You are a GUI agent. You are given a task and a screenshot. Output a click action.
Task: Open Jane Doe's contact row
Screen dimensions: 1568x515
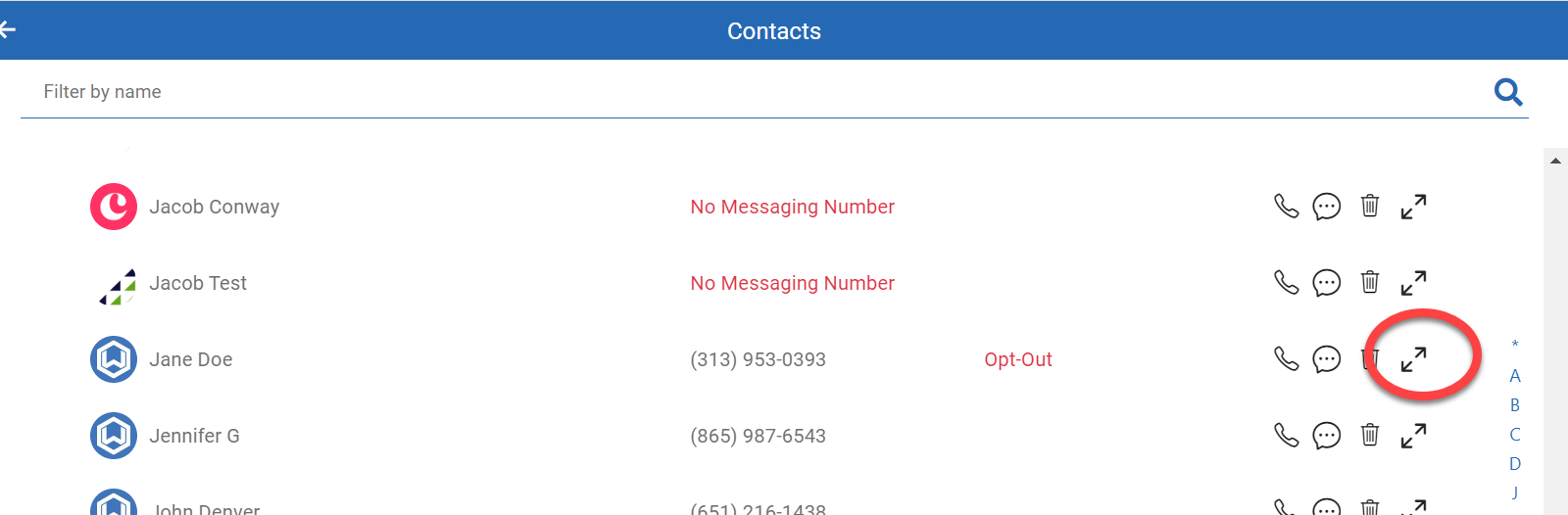click(x=191, y=359)
